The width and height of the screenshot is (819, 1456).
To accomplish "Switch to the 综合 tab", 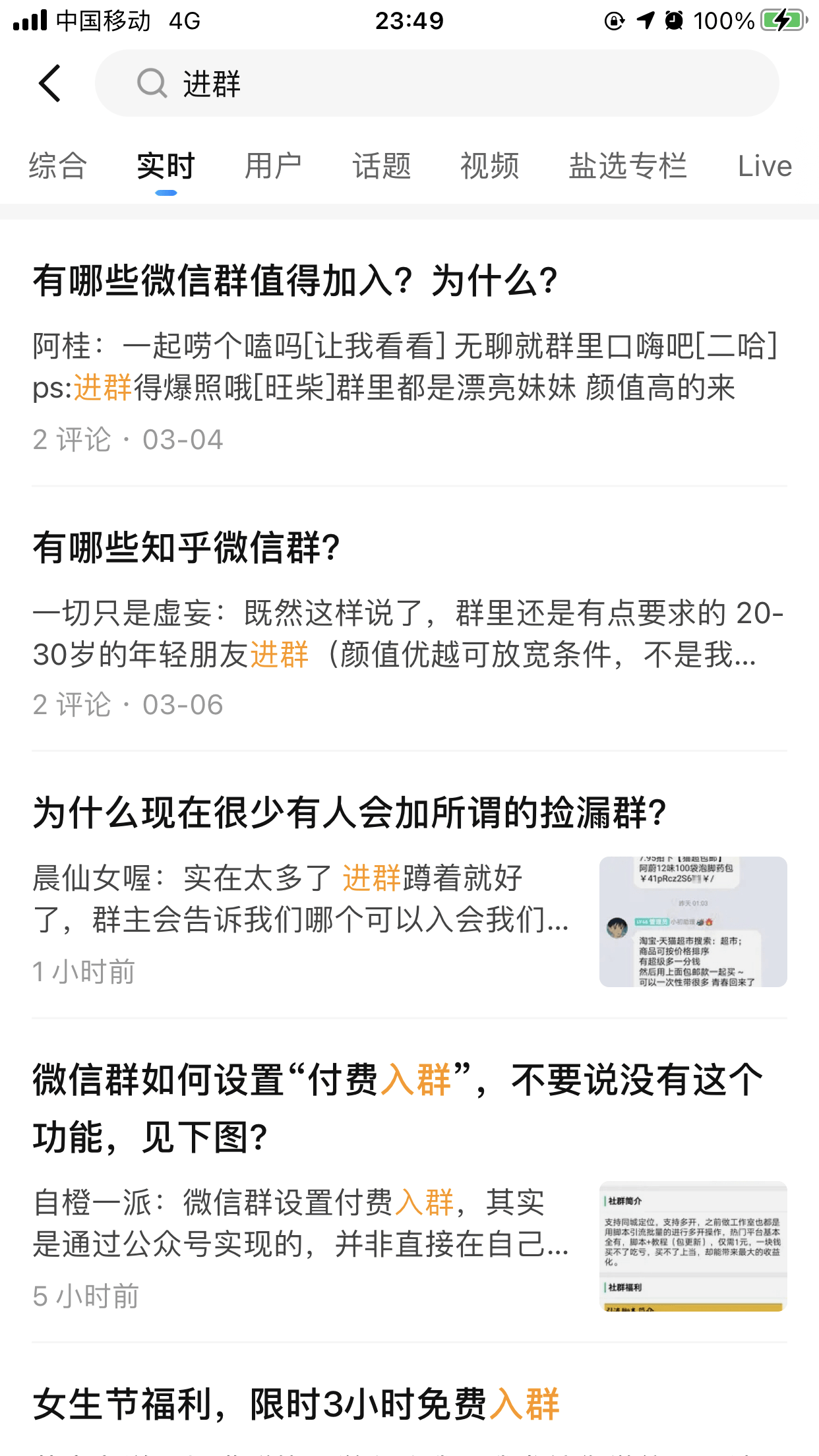I will pos(58,166).
